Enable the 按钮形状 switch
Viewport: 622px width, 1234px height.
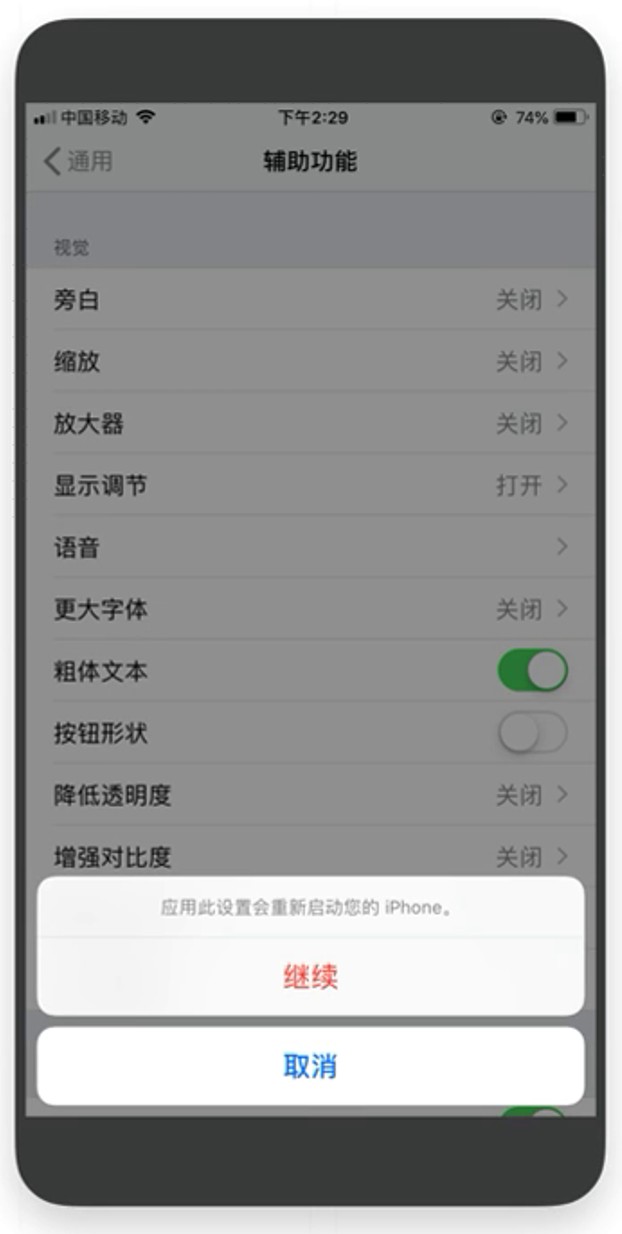coord(532,733)
